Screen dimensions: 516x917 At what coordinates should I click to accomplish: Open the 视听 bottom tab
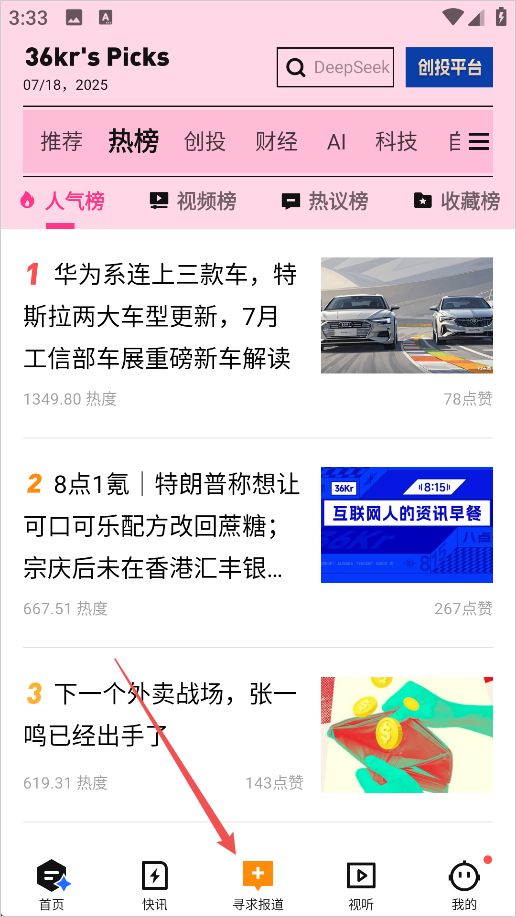(361, 884)
